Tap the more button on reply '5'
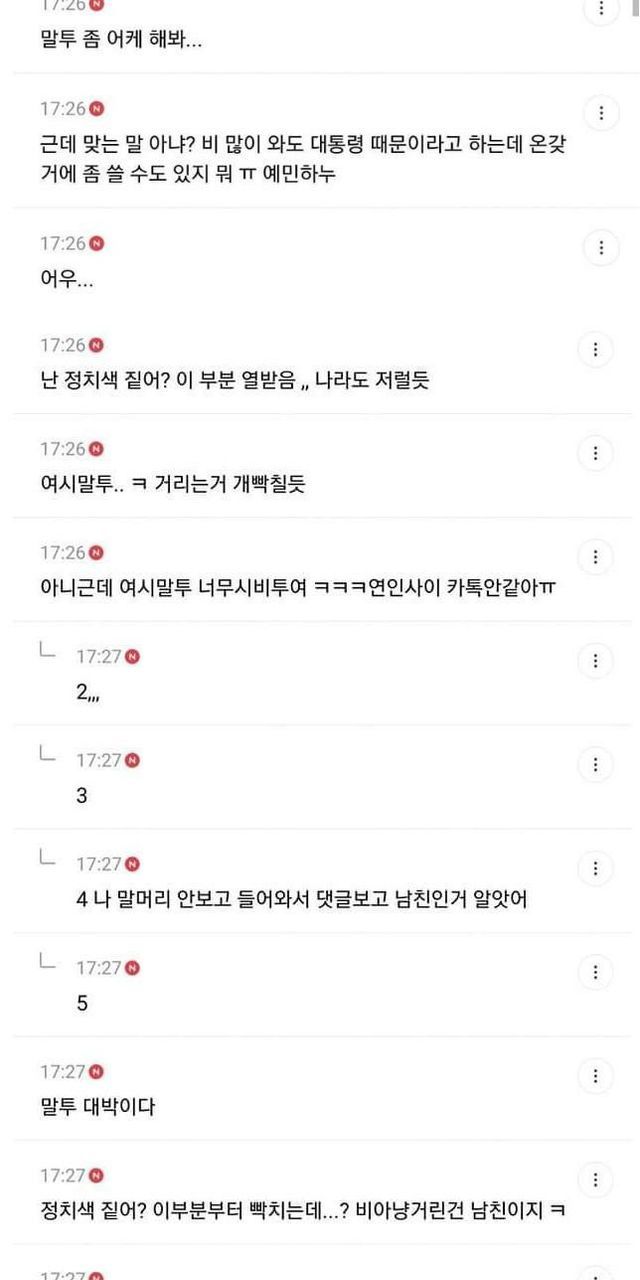 click(x=596, y=972)
